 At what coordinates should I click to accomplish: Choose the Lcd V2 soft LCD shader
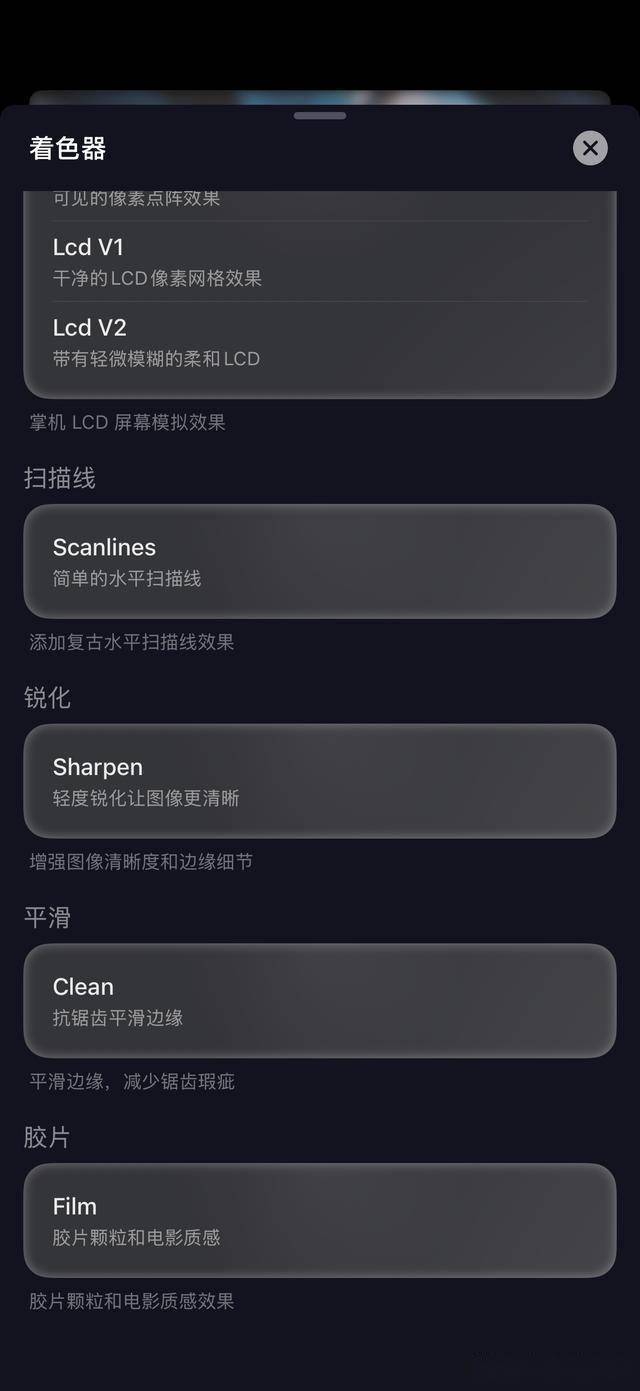point(320,342)
